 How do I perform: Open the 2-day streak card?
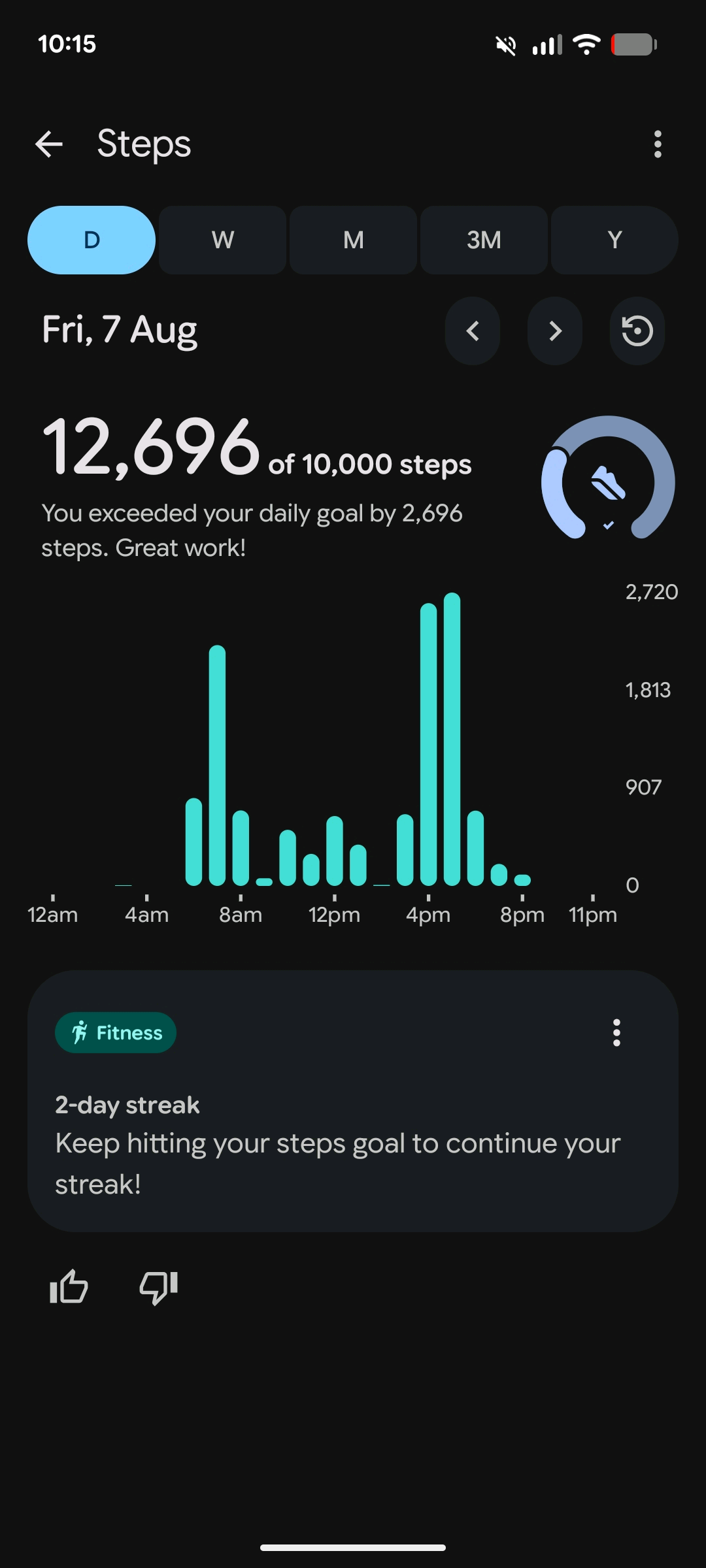[x=353, y=1101]
